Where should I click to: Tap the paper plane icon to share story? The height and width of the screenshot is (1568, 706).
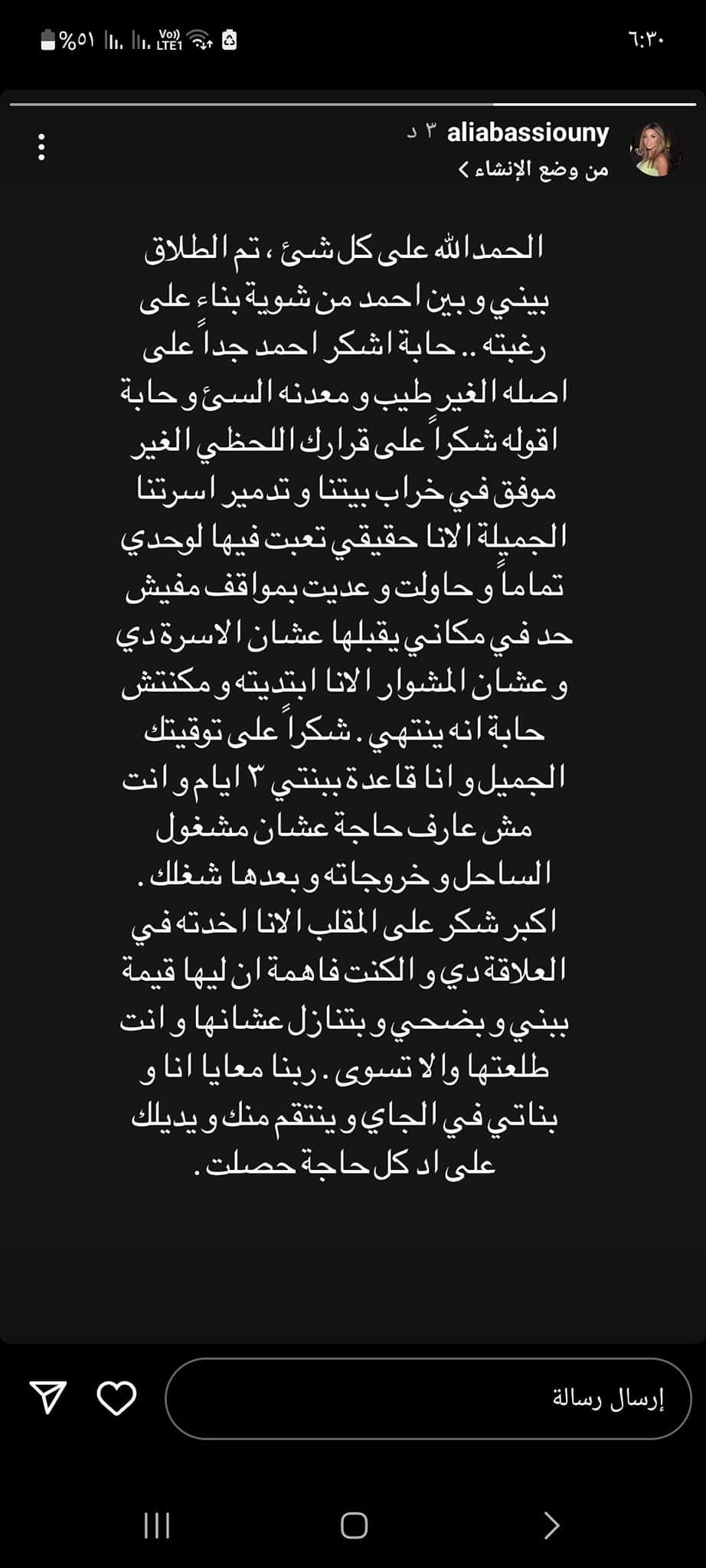(47, 1396)
